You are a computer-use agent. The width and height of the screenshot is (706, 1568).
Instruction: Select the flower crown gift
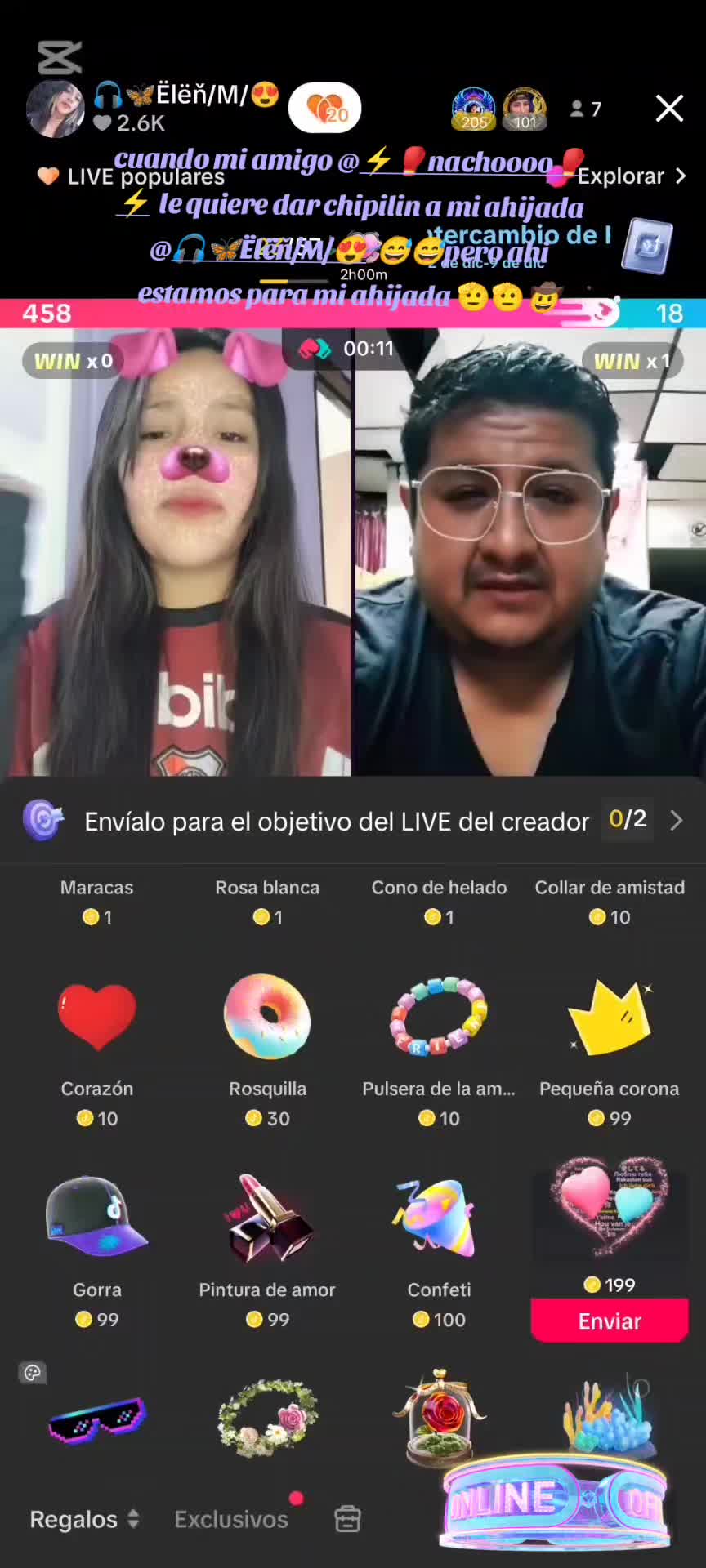[x=267, y=1419]
